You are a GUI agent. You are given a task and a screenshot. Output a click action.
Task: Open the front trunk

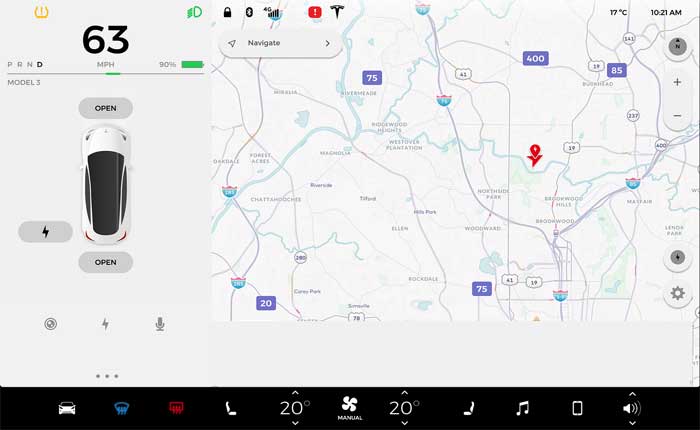(x=105, y=108)
